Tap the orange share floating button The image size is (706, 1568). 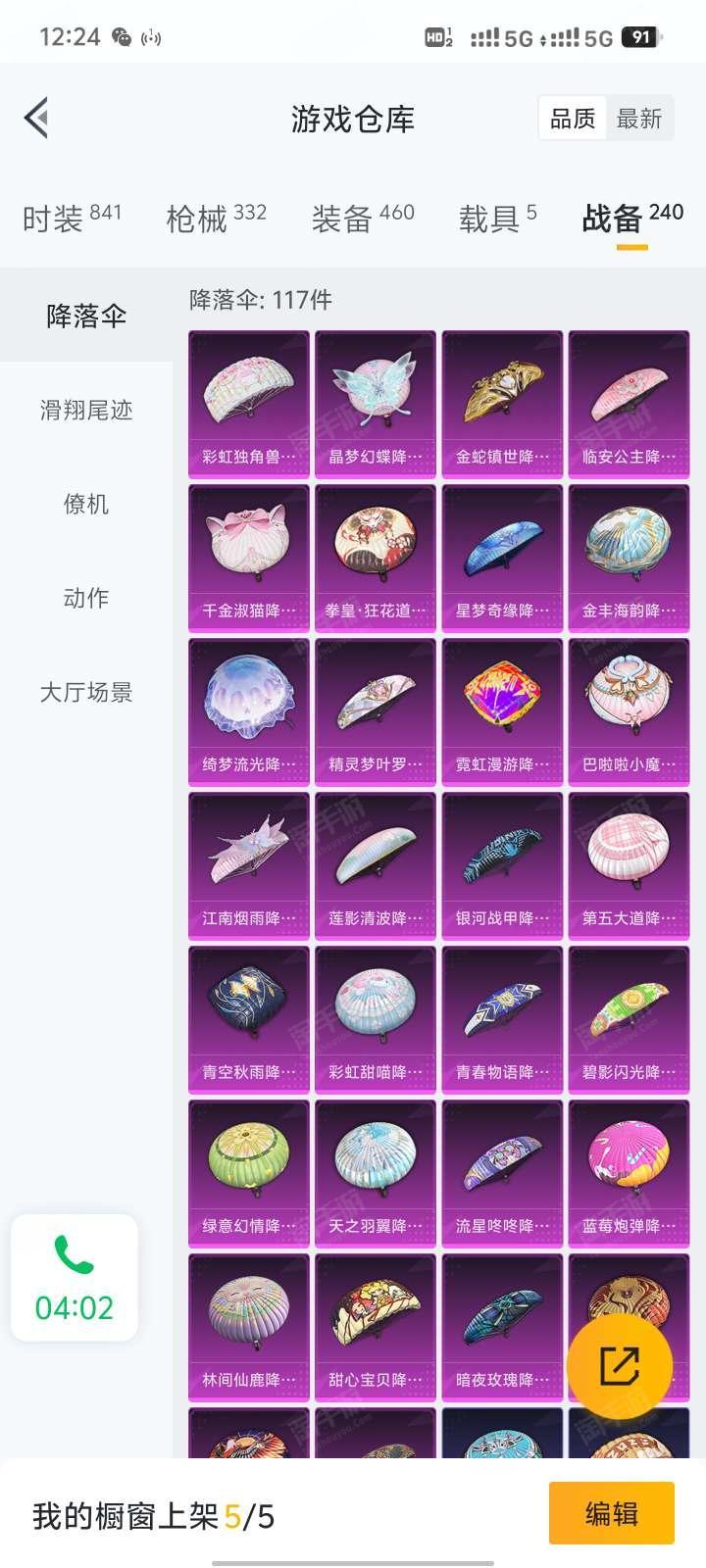click(620, 1365)
